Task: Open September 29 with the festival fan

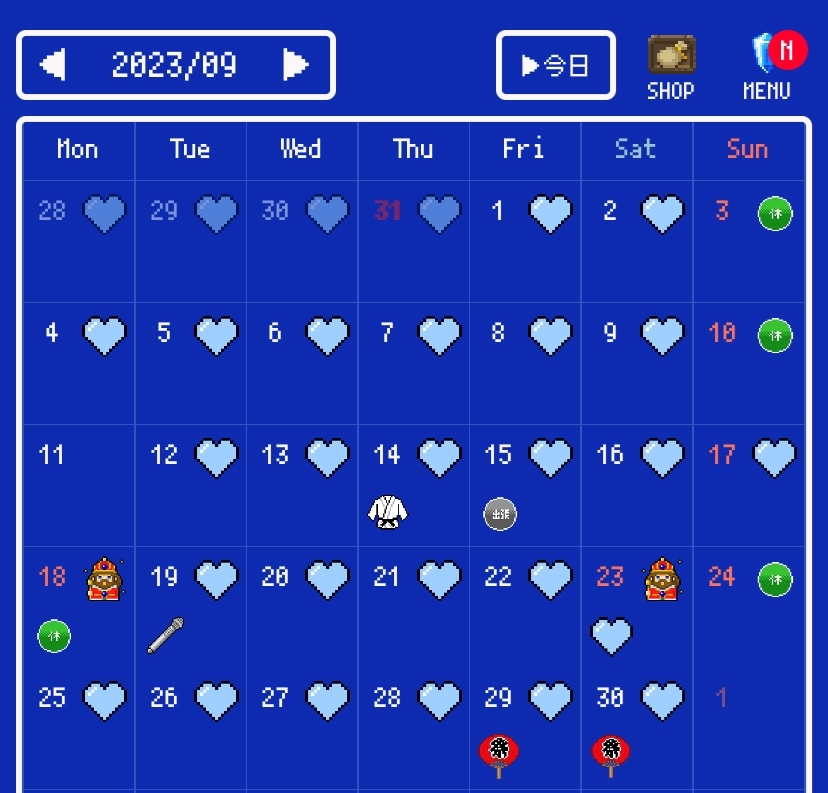Action: click(524, 730)
